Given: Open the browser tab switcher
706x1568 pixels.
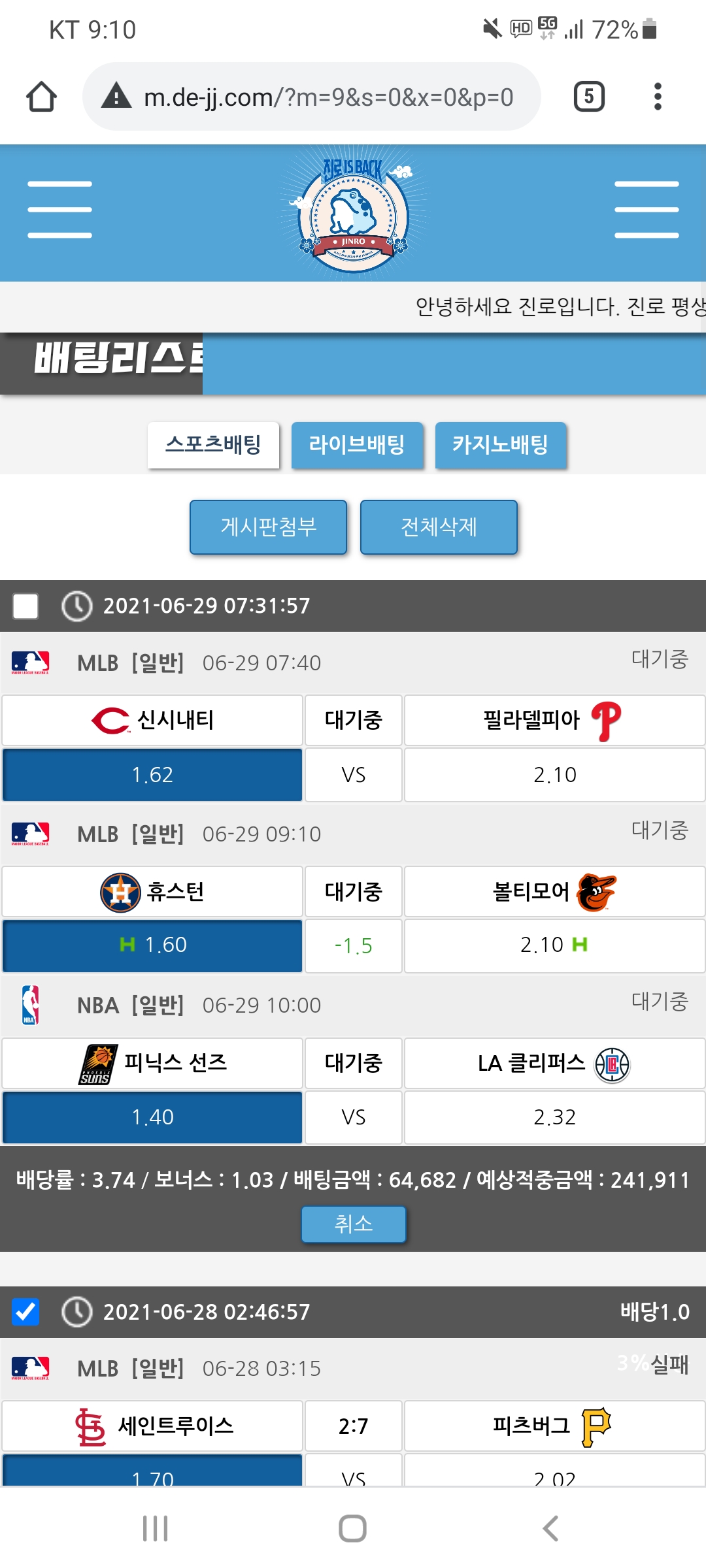Looking at the screenshot, I should (588, 97).
